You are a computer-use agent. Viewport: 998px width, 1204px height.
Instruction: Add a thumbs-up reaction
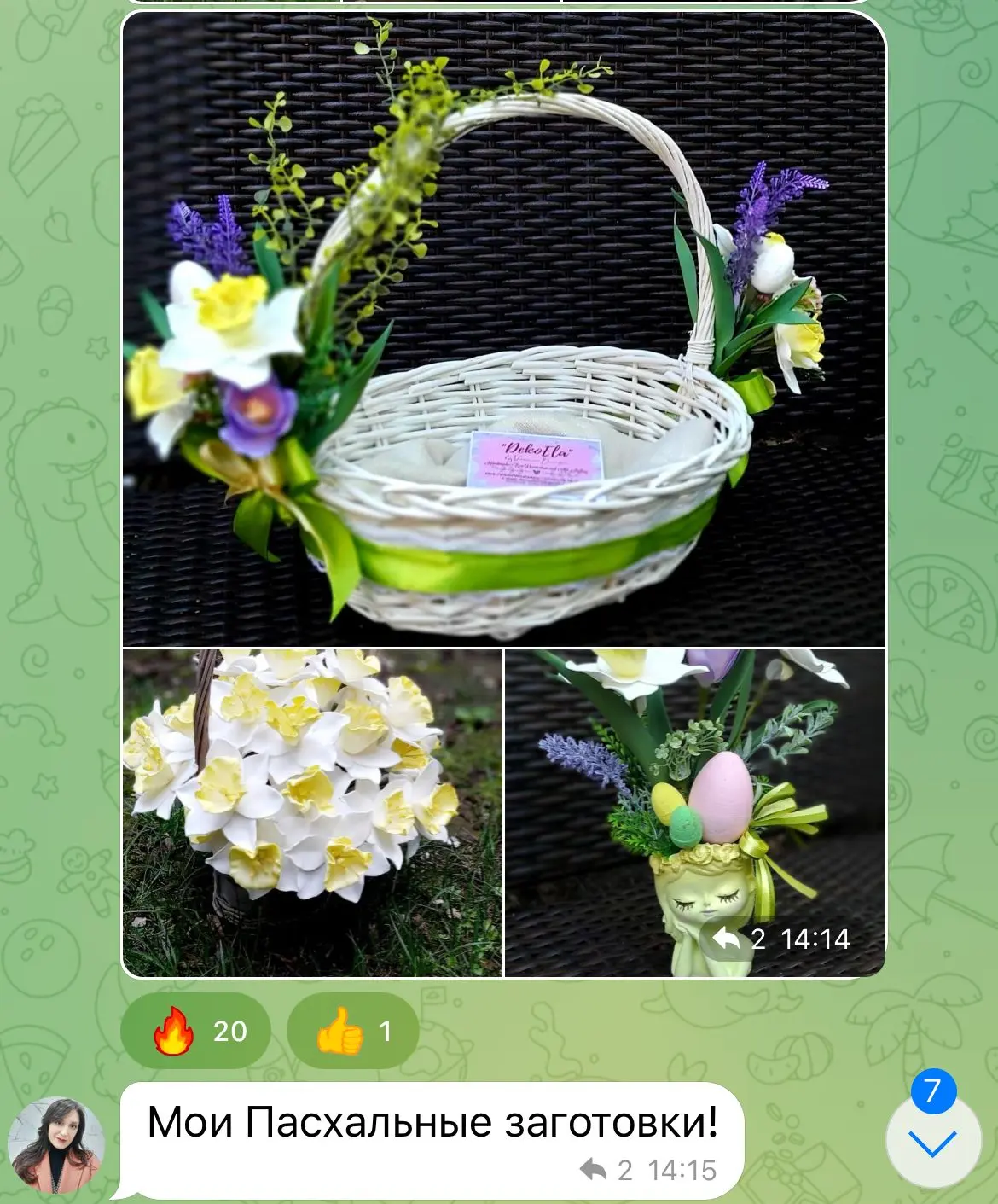(x=352, y=1030)
